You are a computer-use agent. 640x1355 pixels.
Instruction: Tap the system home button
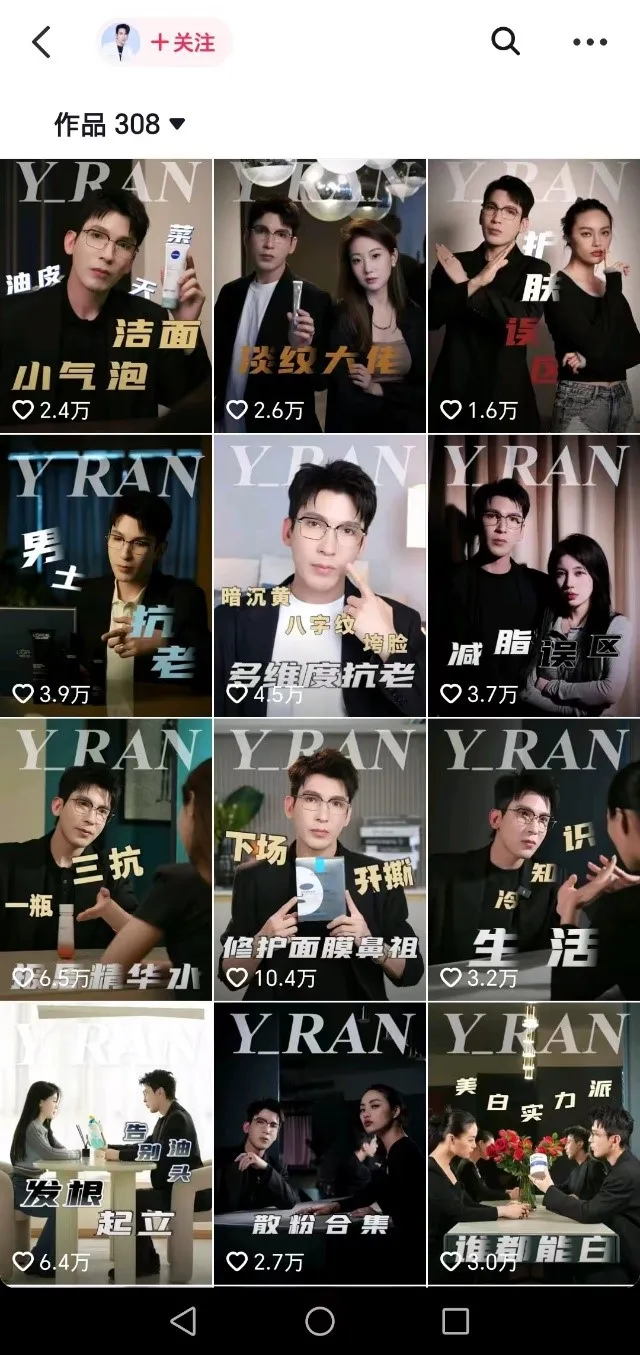pos(320,1321)
